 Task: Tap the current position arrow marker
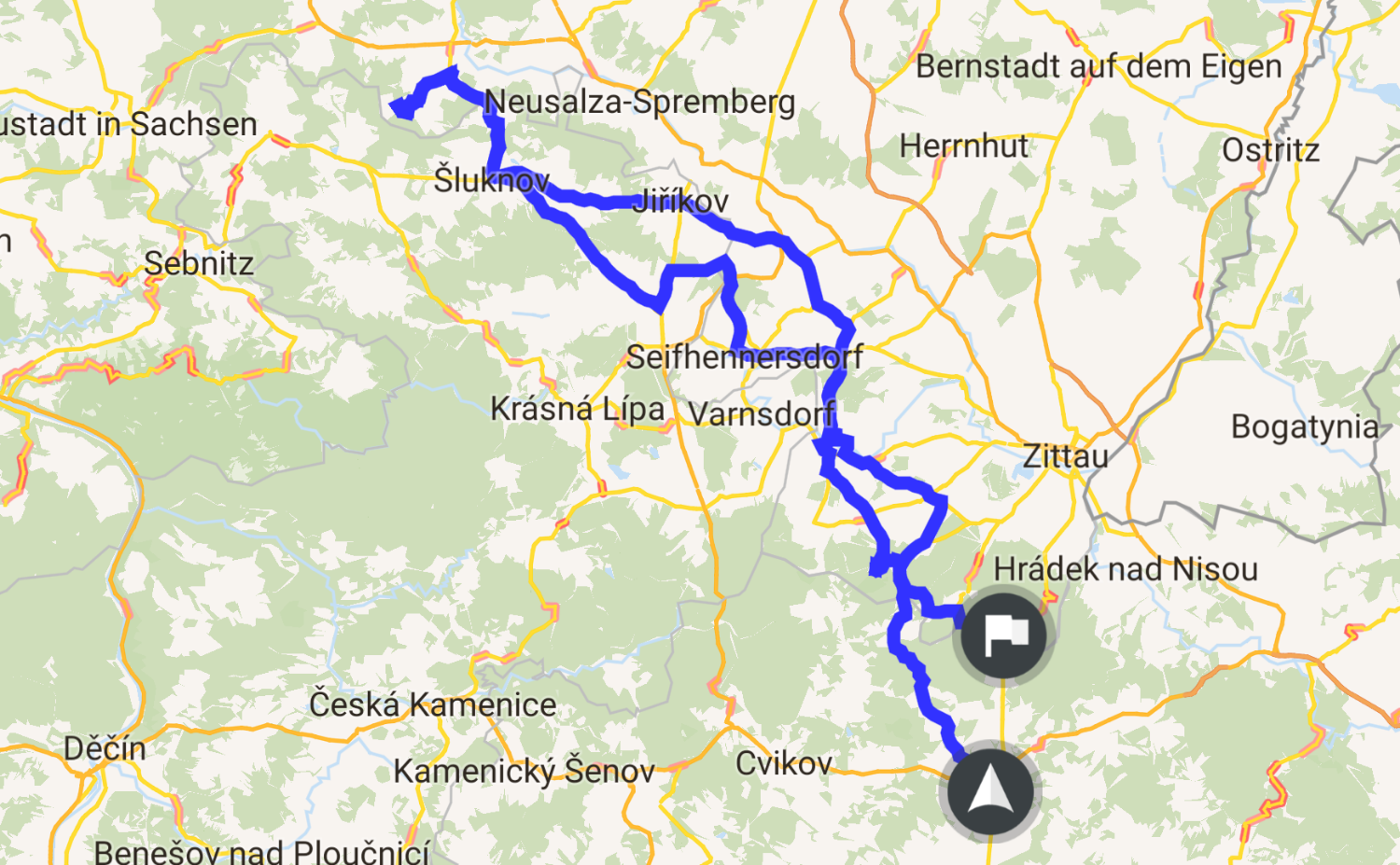click(990, 793)
